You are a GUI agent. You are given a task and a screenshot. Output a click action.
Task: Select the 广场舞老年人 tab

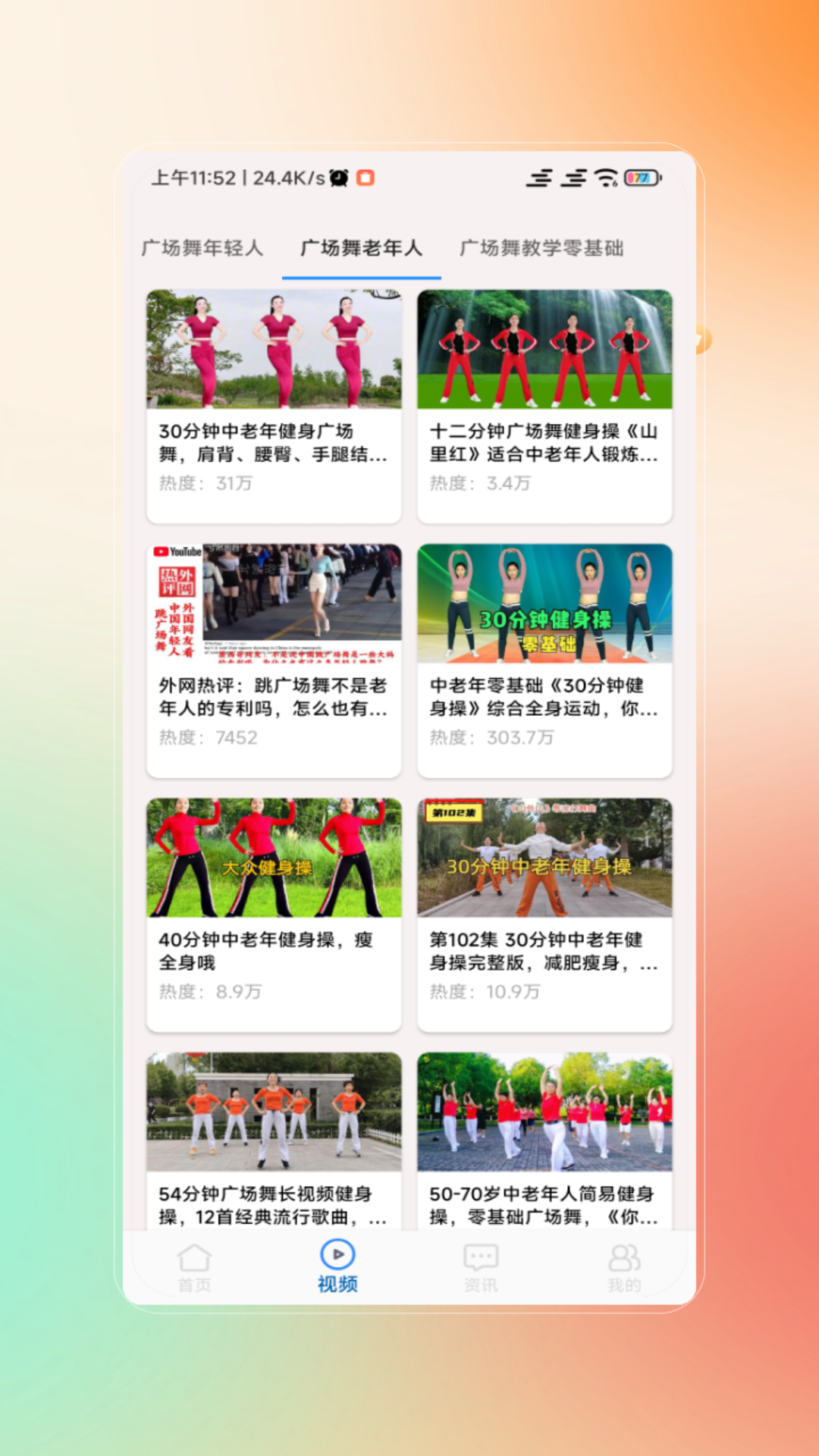pos(361,248)
